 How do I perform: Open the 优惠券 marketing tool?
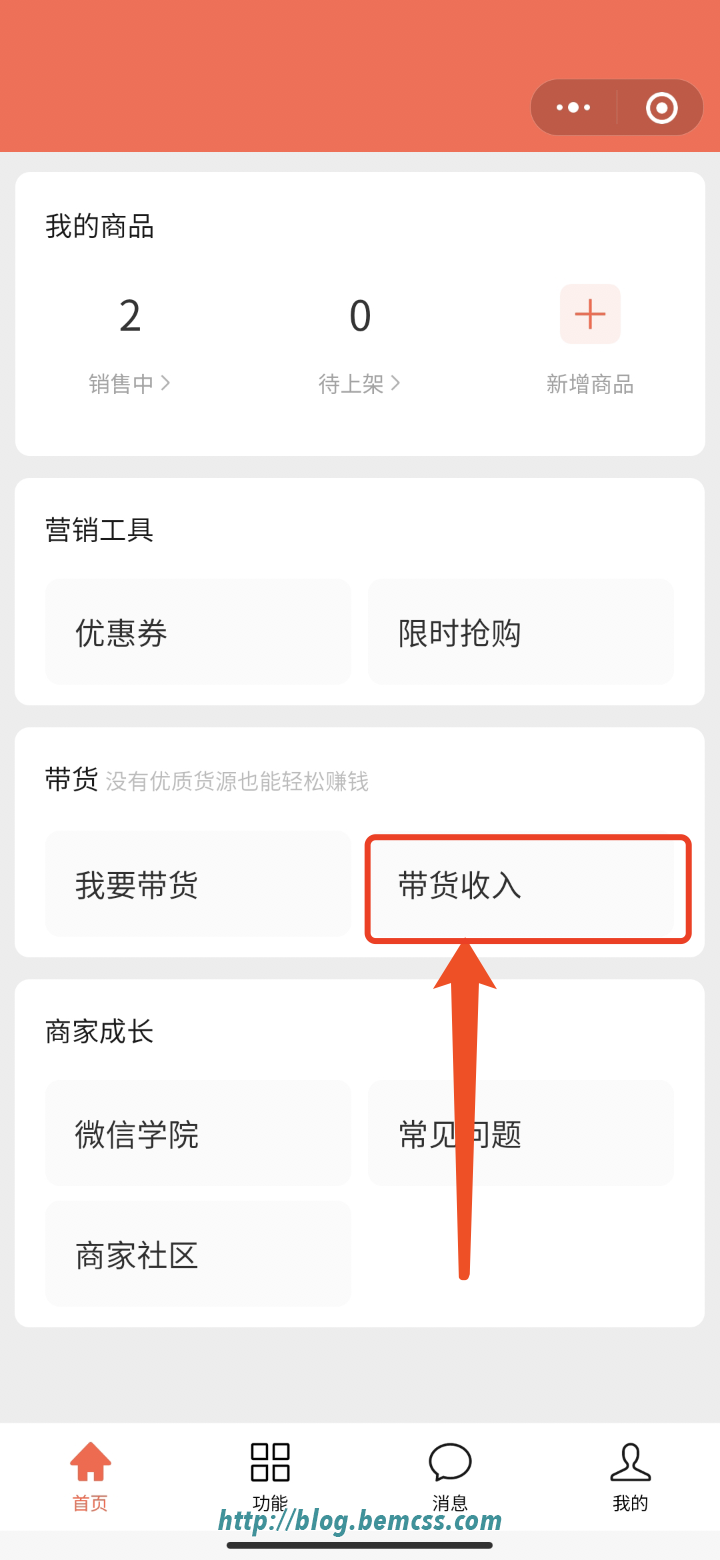point(198,632)
